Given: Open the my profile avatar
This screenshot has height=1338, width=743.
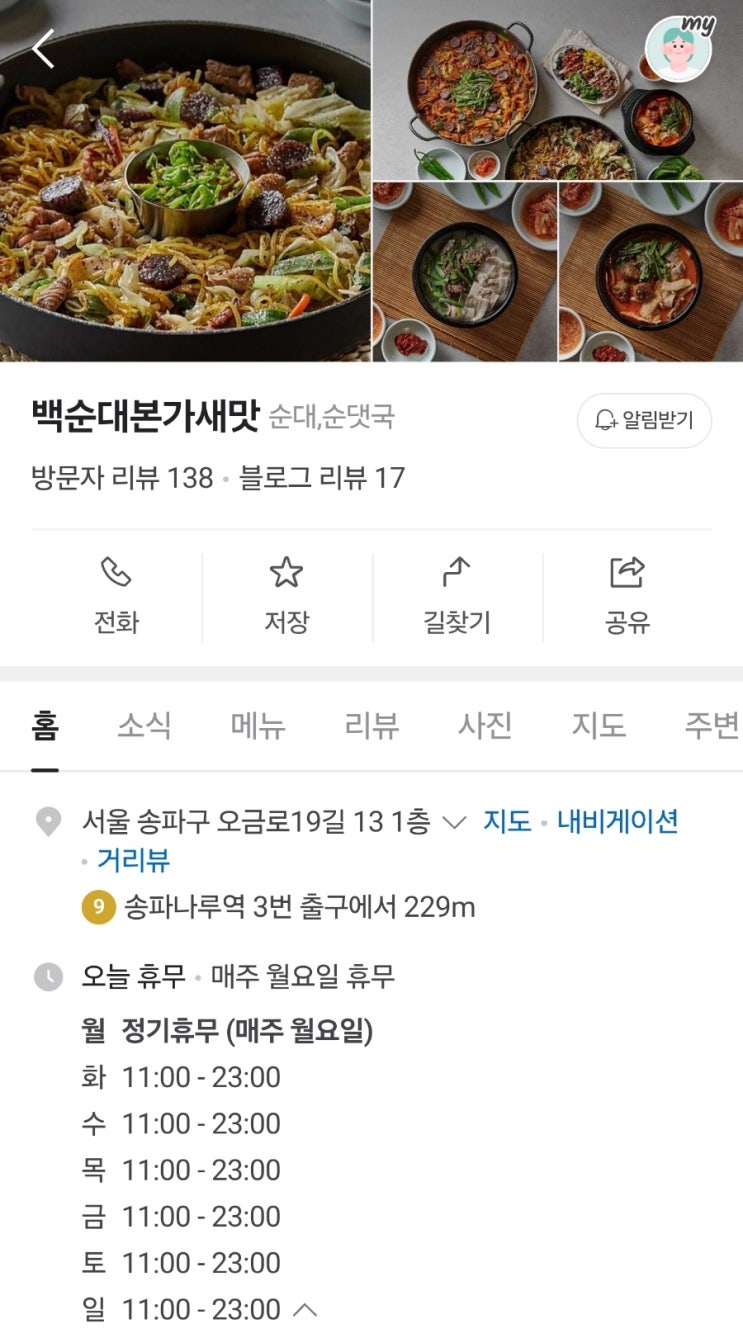Looking at the screenshot, I should click(x=678, y=48).
